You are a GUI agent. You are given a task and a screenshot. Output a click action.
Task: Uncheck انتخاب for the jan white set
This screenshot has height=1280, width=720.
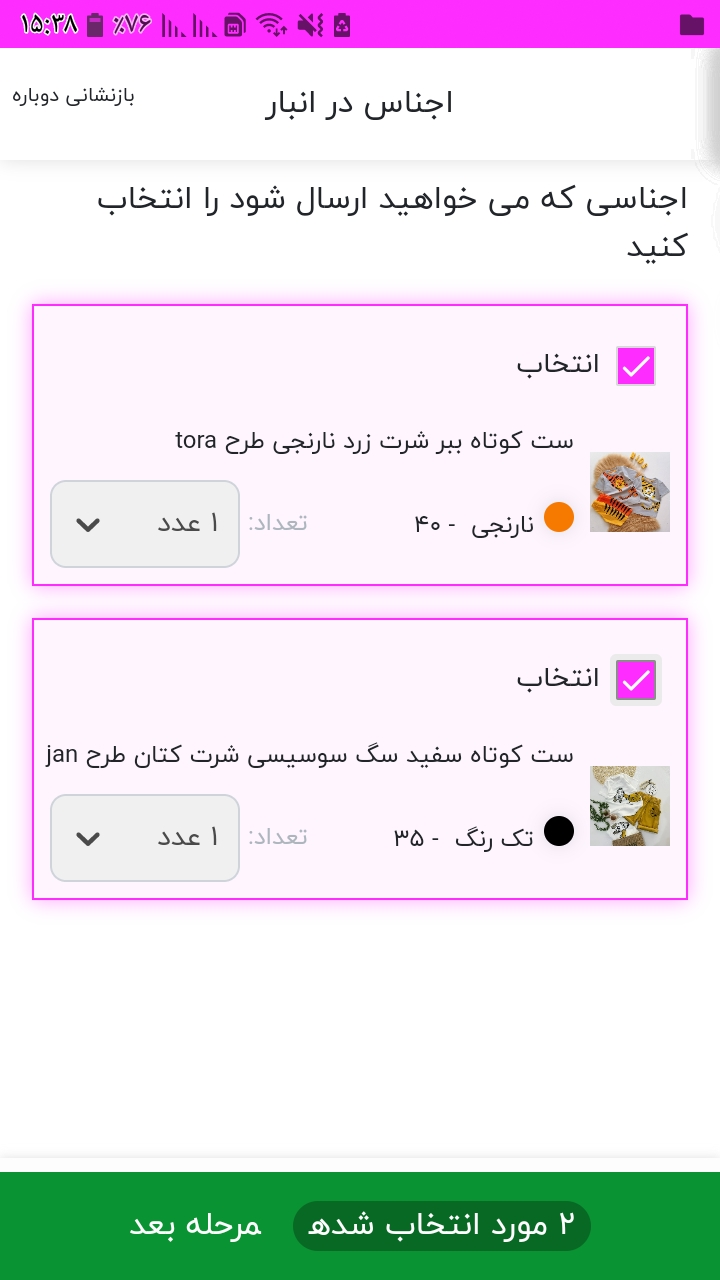point(636,680)
